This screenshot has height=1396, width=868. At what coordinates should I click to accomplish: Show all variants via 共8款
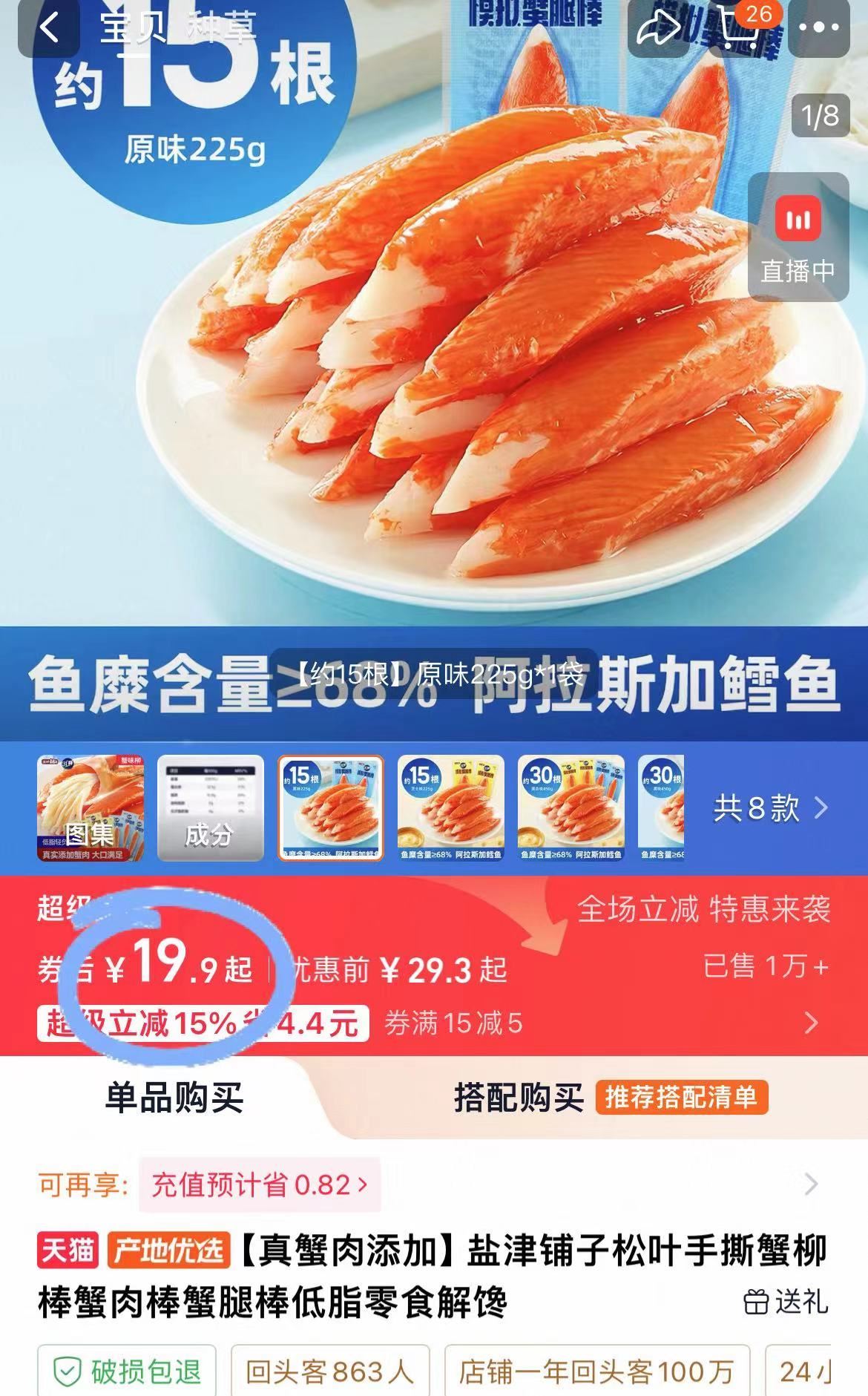[x=770, y=807]
